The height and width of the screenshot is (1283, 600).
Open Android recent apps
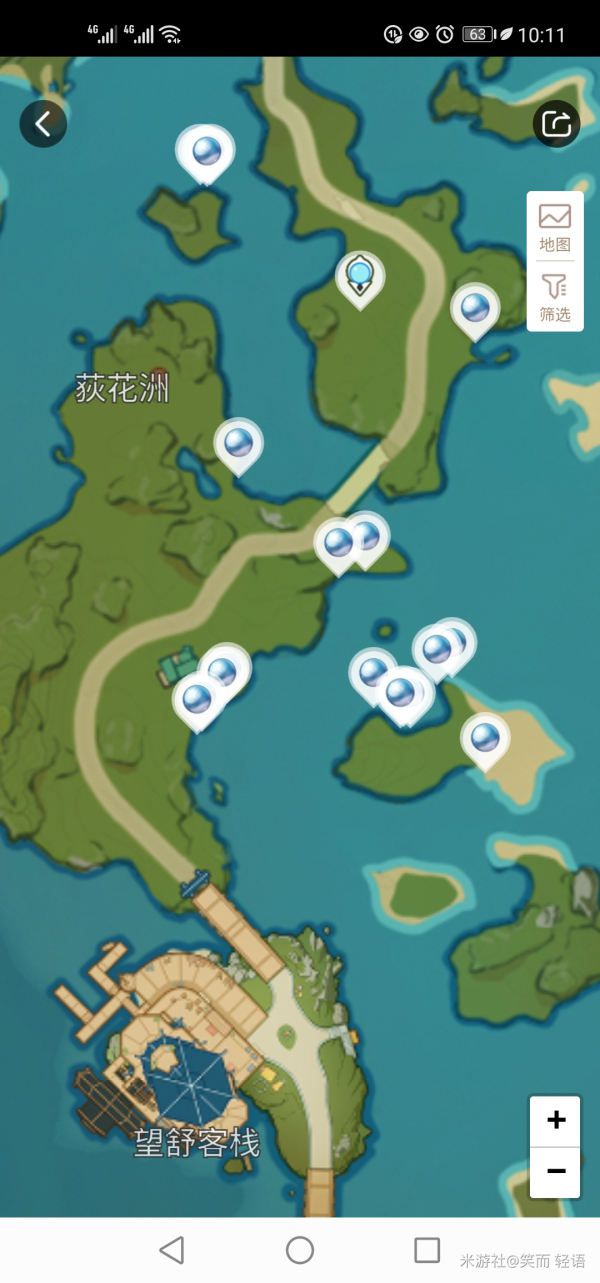(x=427, y=1250)
